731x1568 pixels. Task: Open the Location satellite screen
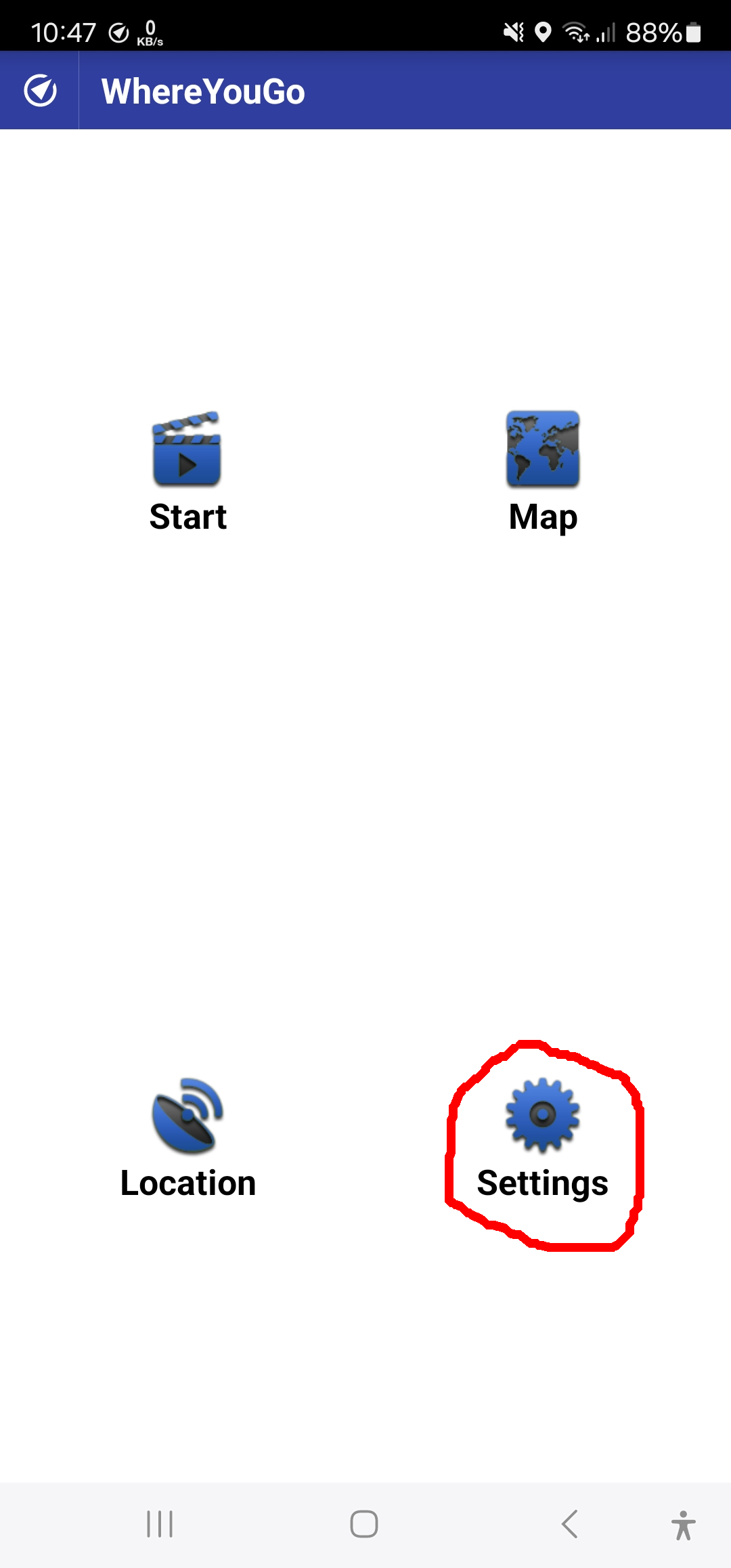click(187, 1137)
